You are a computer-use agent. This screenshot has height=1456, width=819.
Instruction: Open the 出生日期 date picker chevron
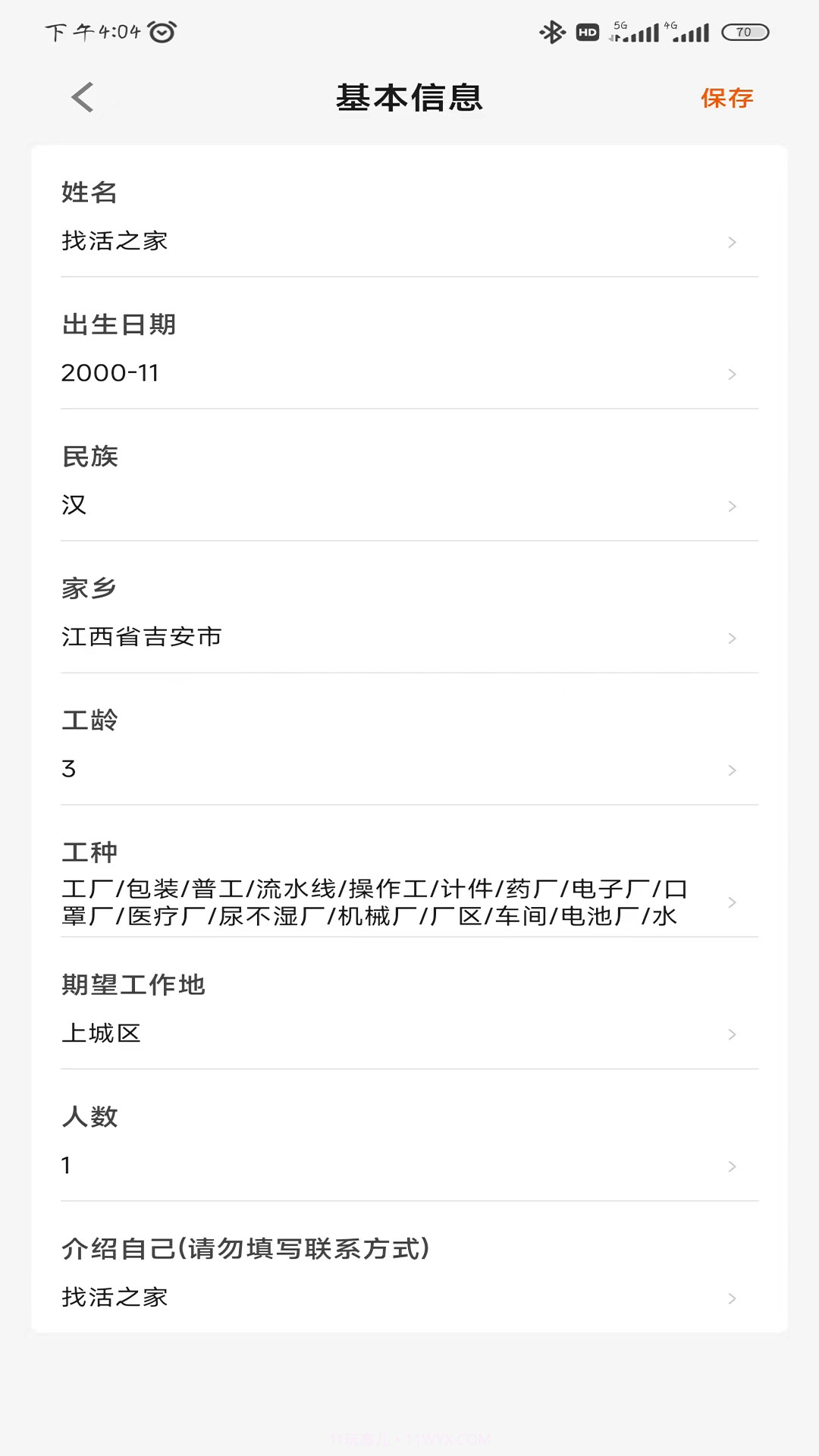coord(731,374)
